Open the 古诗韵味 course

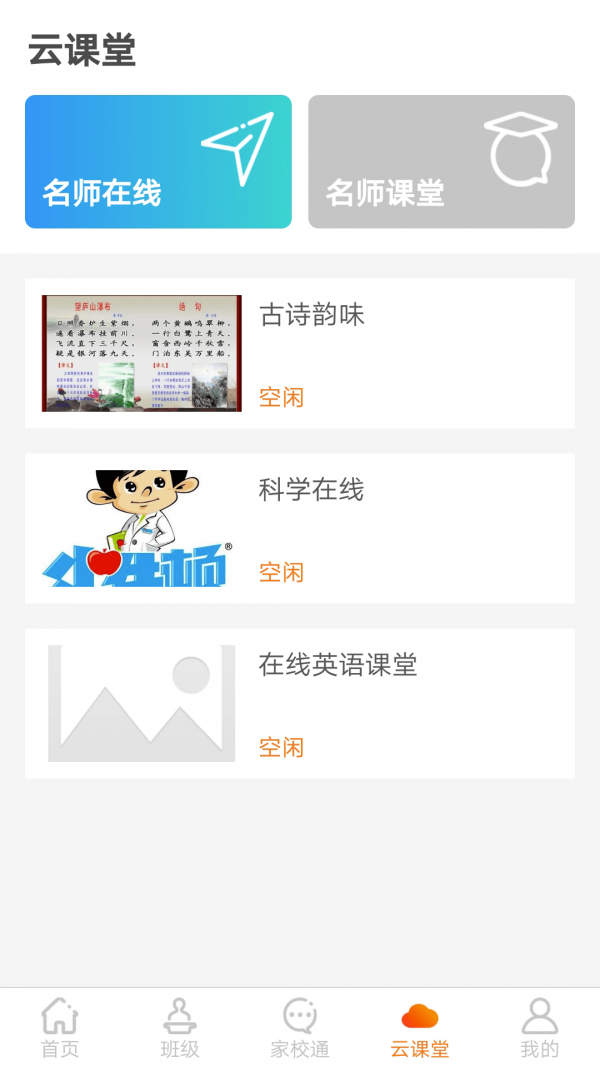[300, 353]
